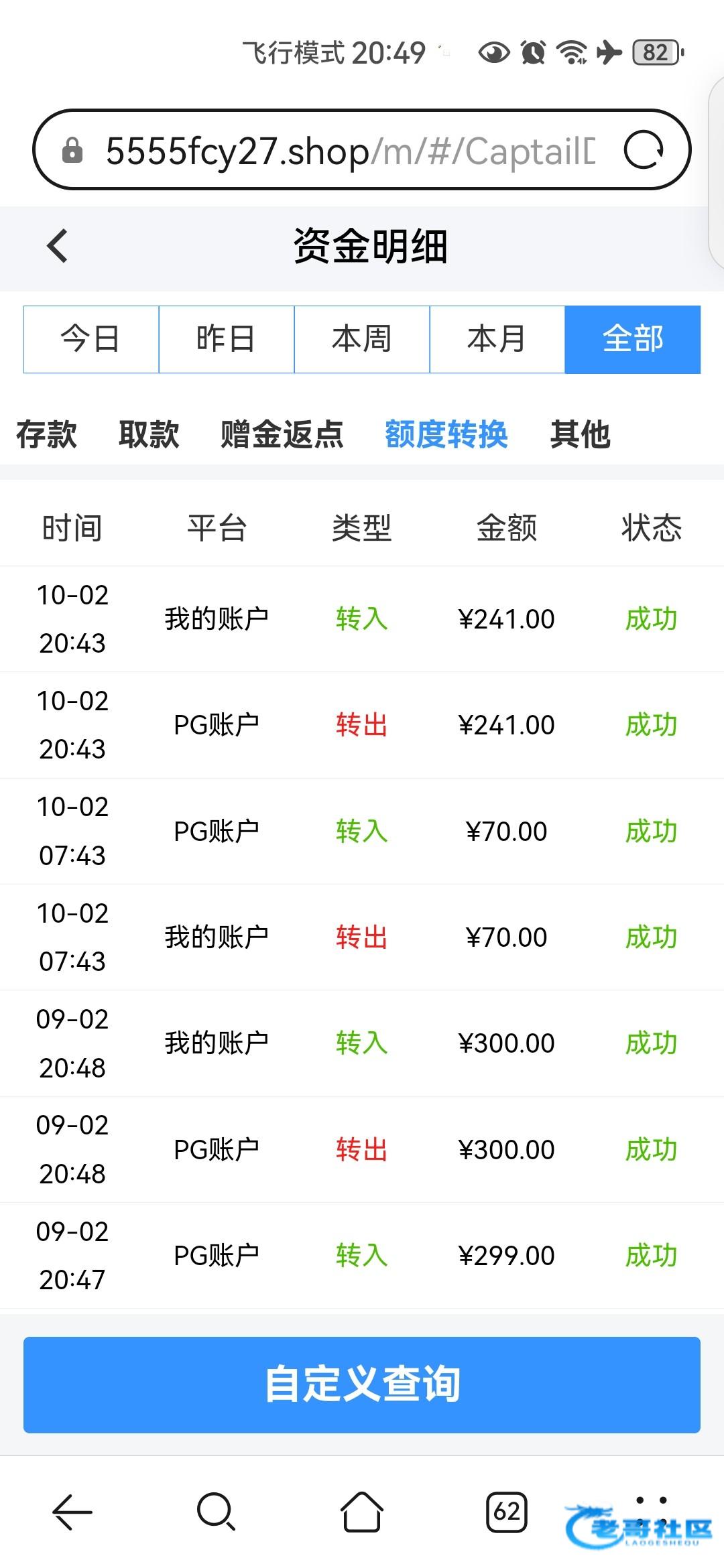Screen dimensions: 724x1568
Task: Tap the browser back arrow
Action: [72, 1512]
